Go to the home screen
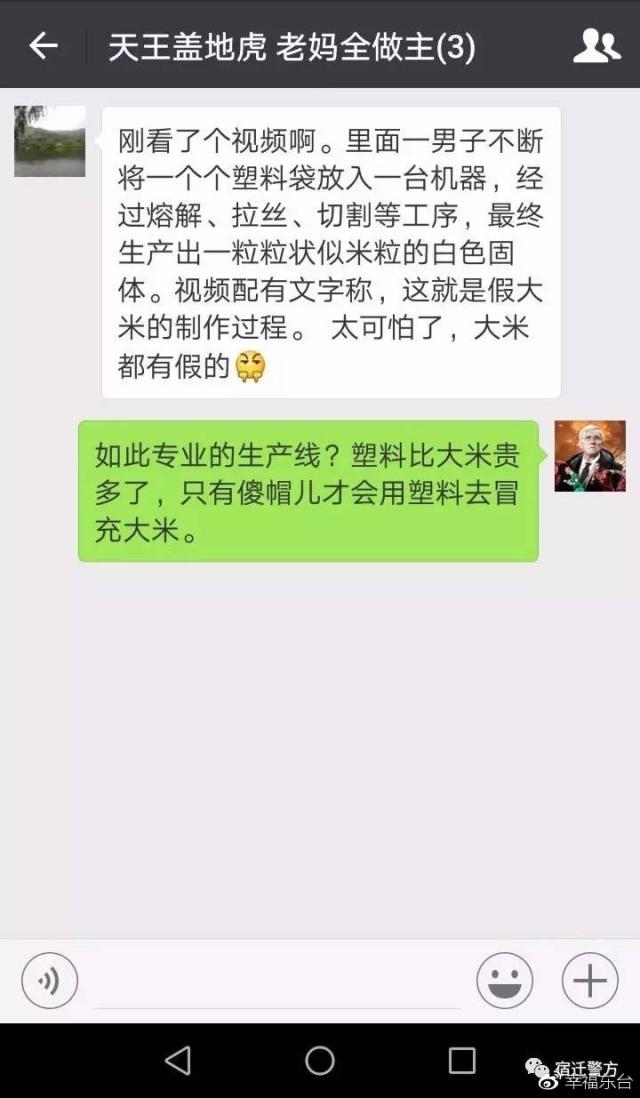The width and height of the screenshot is (640, 1098). click(320, 1060)
